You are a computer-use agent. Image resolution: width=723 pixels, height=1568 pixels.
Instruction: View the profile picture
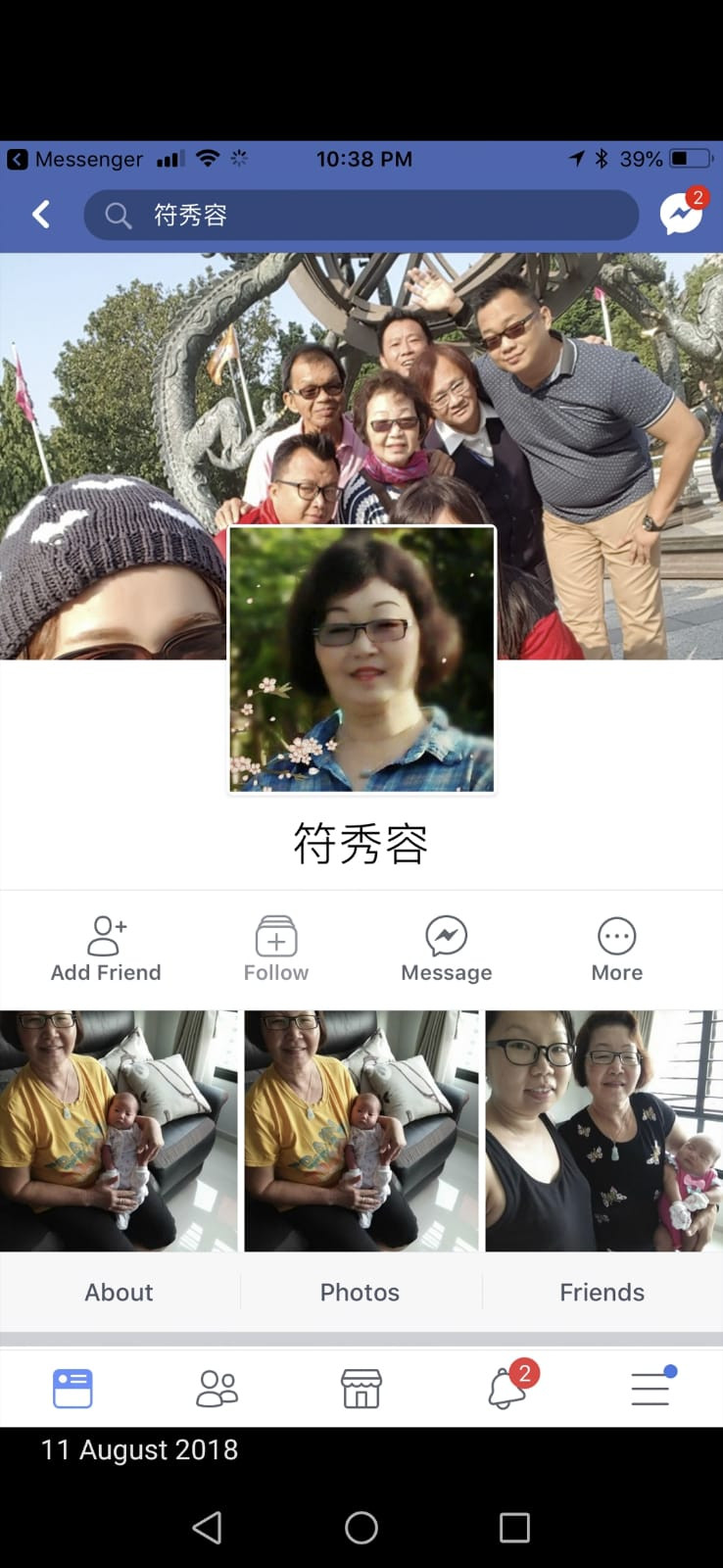(x=362, y=659)
